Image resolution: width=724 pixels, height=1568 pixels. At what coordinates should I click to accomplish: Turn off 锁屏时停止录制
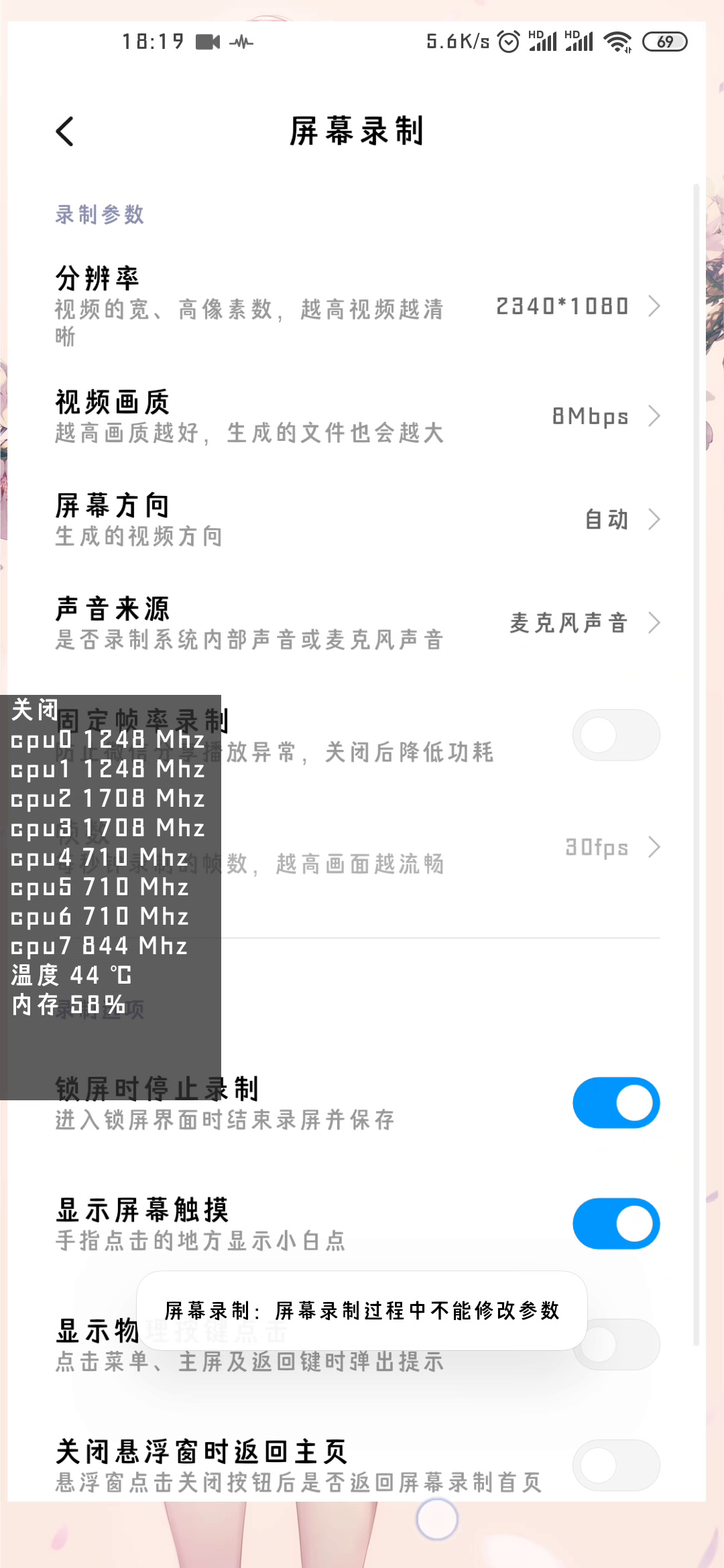[x=616, y=1103]
